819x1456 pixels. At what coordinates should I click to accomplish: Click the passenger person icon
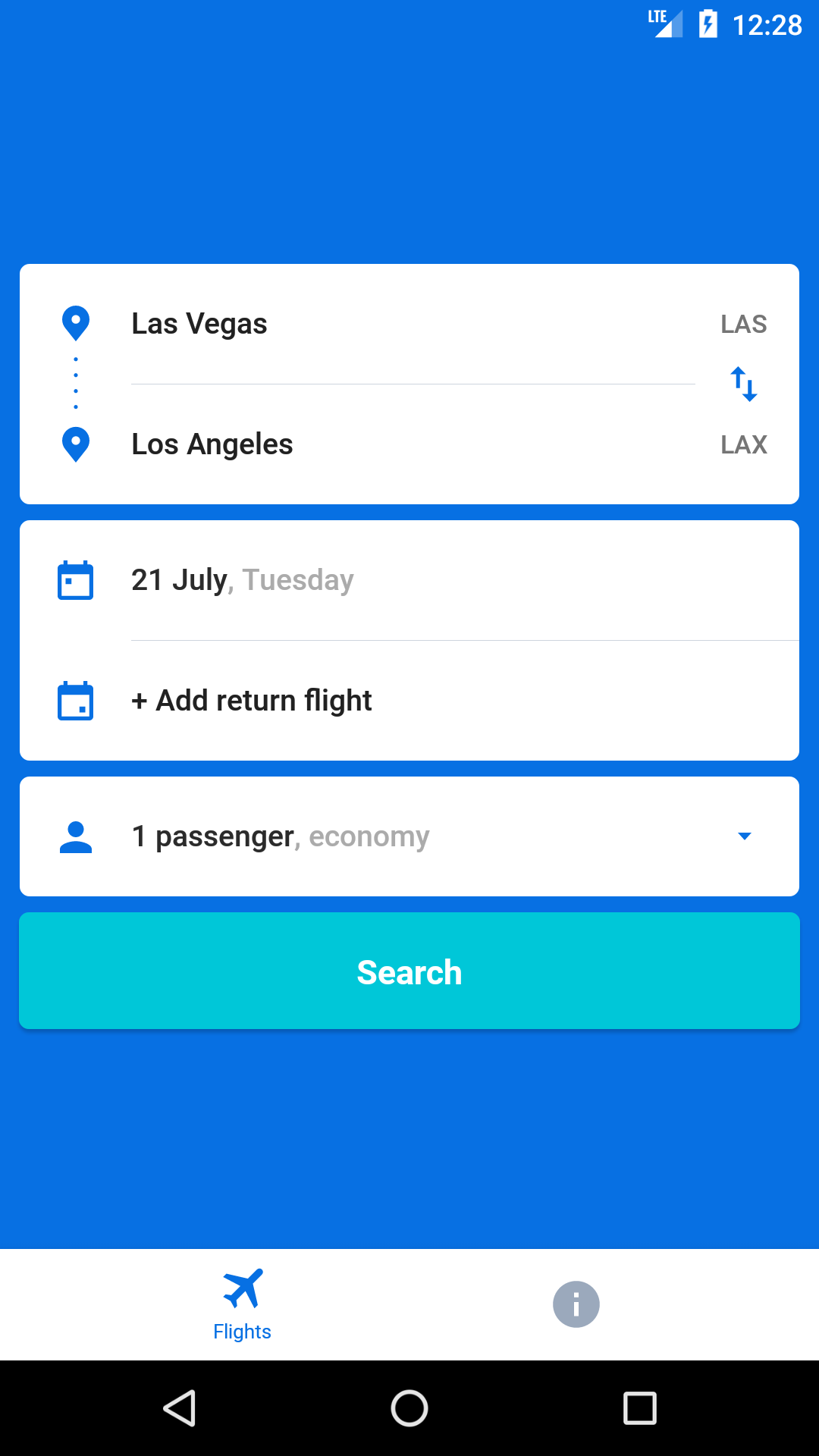click(x=76, y=836)
